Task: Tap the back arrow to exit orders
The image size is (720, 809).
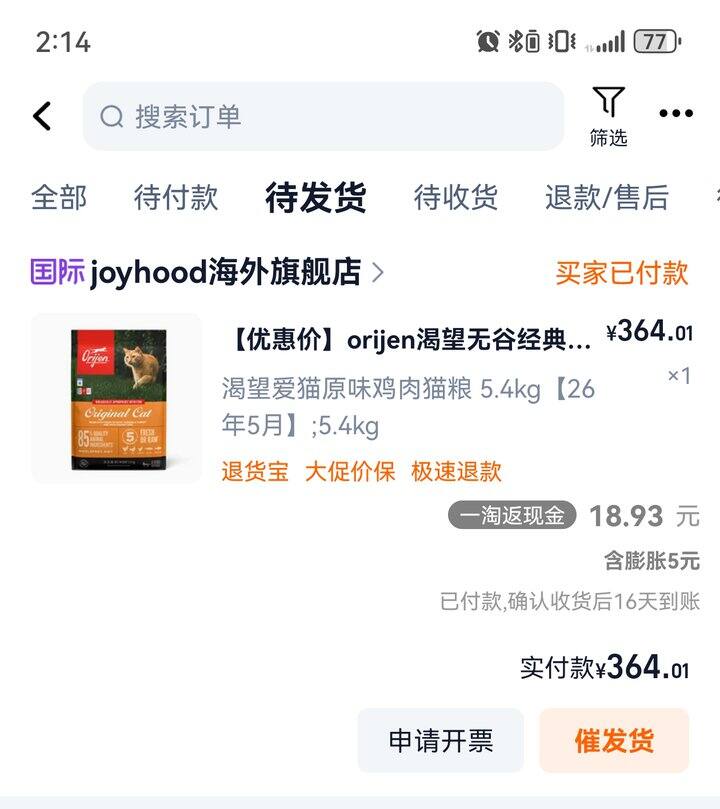Action: click(41, 114)
